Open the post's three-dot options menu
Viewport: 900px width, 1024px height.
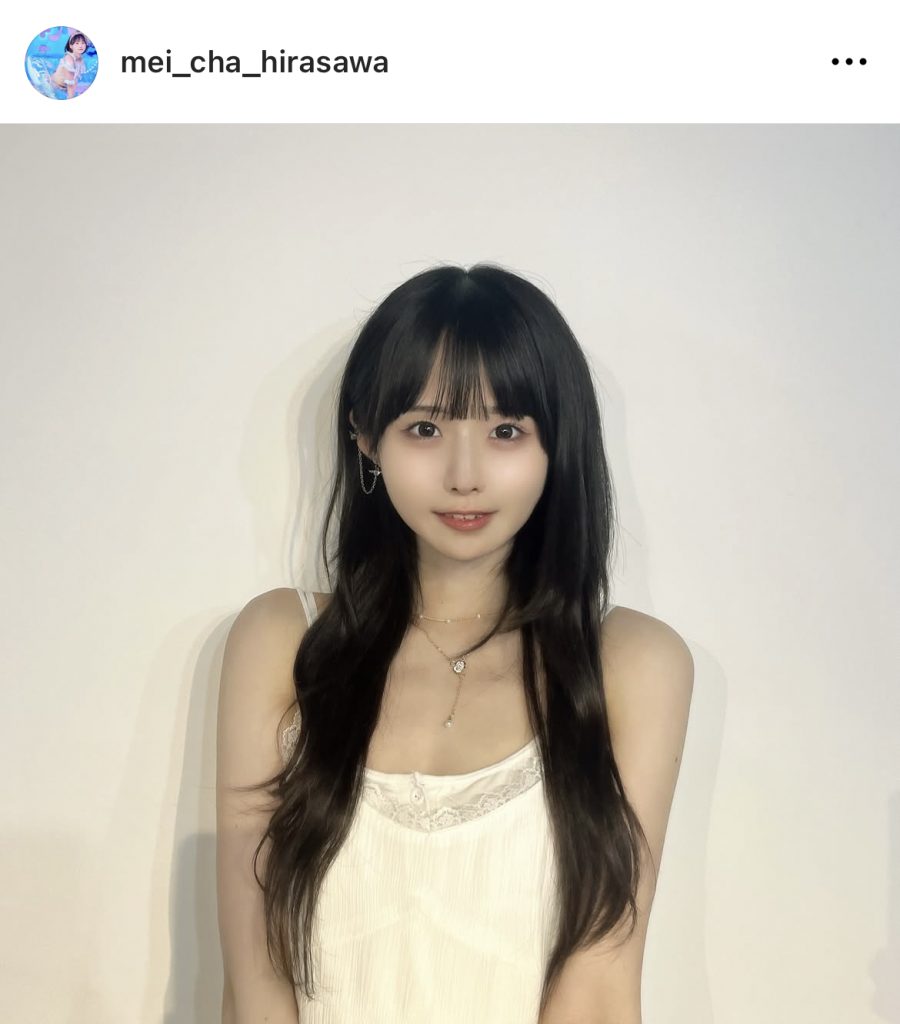point(848,62)
